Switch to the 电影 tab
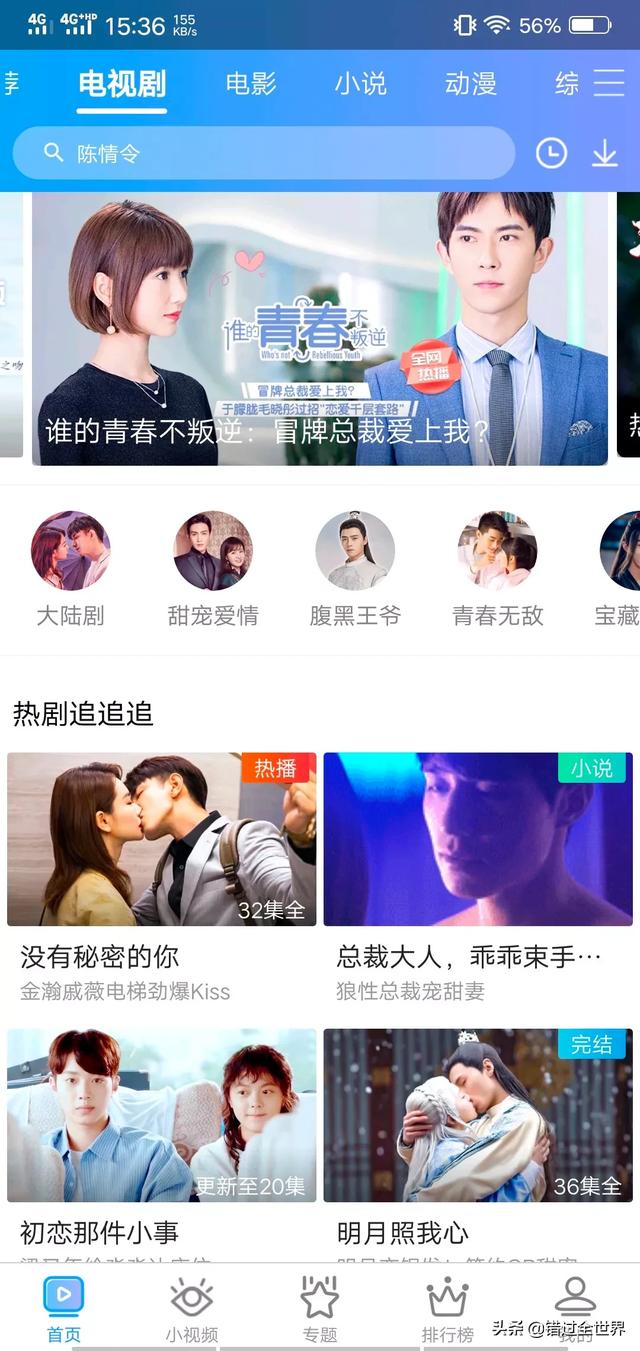 251,84
